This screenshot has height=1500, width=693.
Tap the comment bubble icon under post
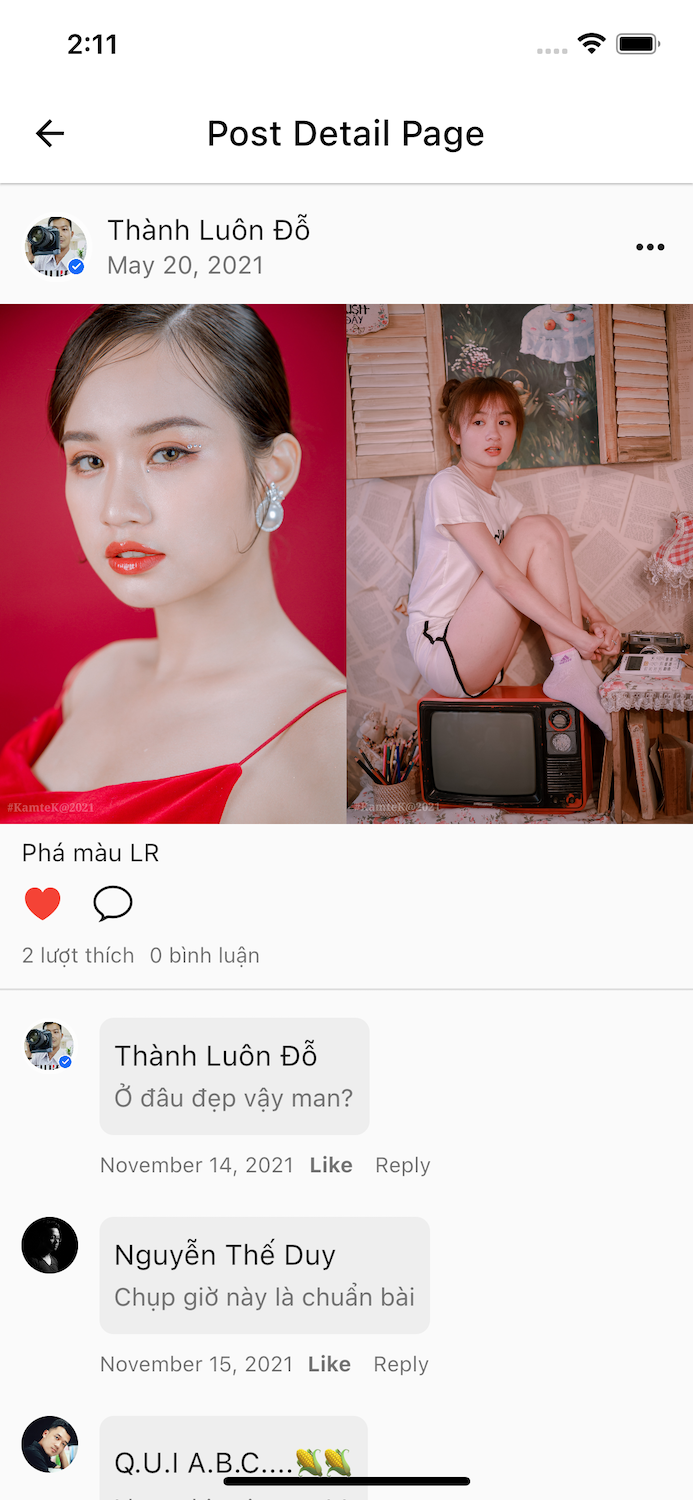click(113, 903)
